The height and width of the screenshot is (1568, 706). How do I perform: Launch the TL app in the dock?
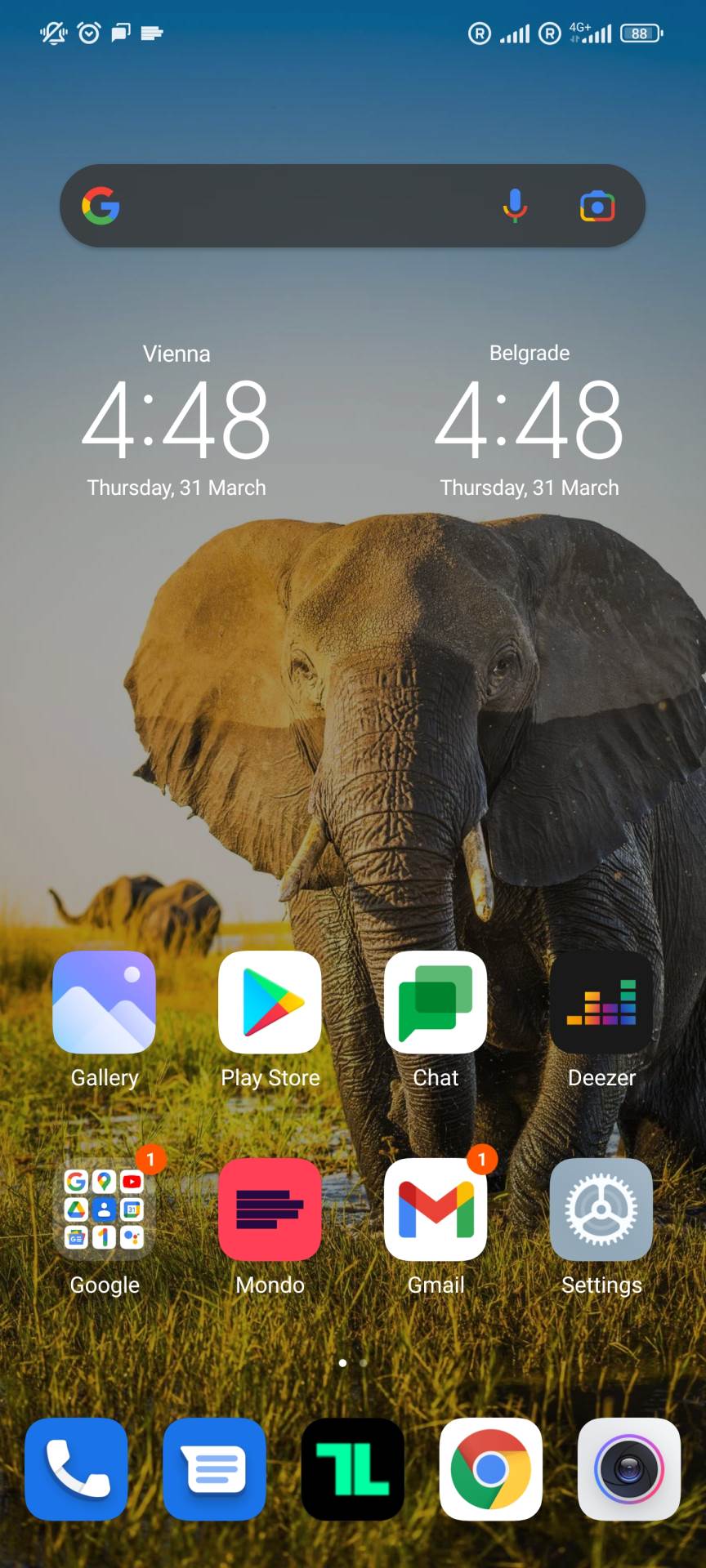pos(353,1469)
